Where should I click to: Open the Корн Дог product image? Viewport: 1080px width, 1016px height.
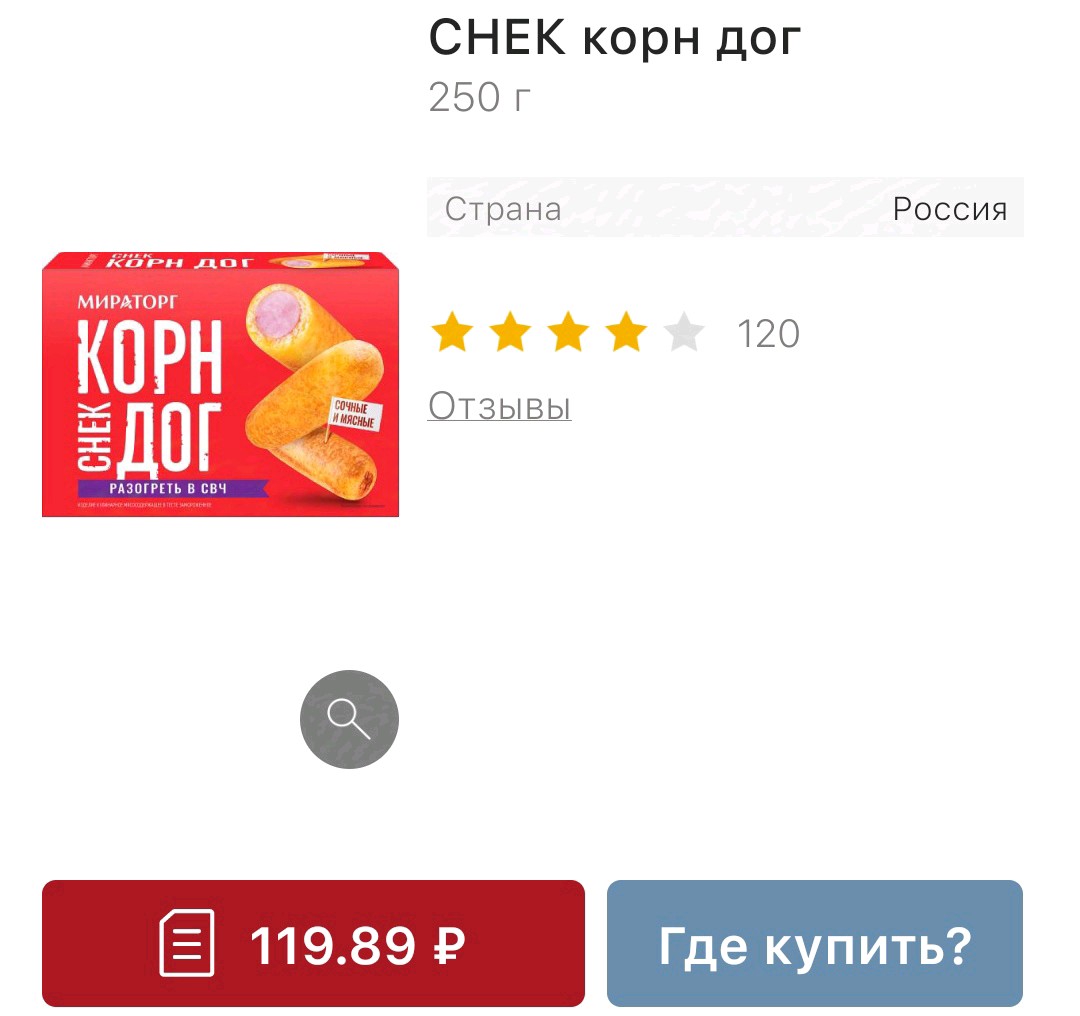coord(220,384)
